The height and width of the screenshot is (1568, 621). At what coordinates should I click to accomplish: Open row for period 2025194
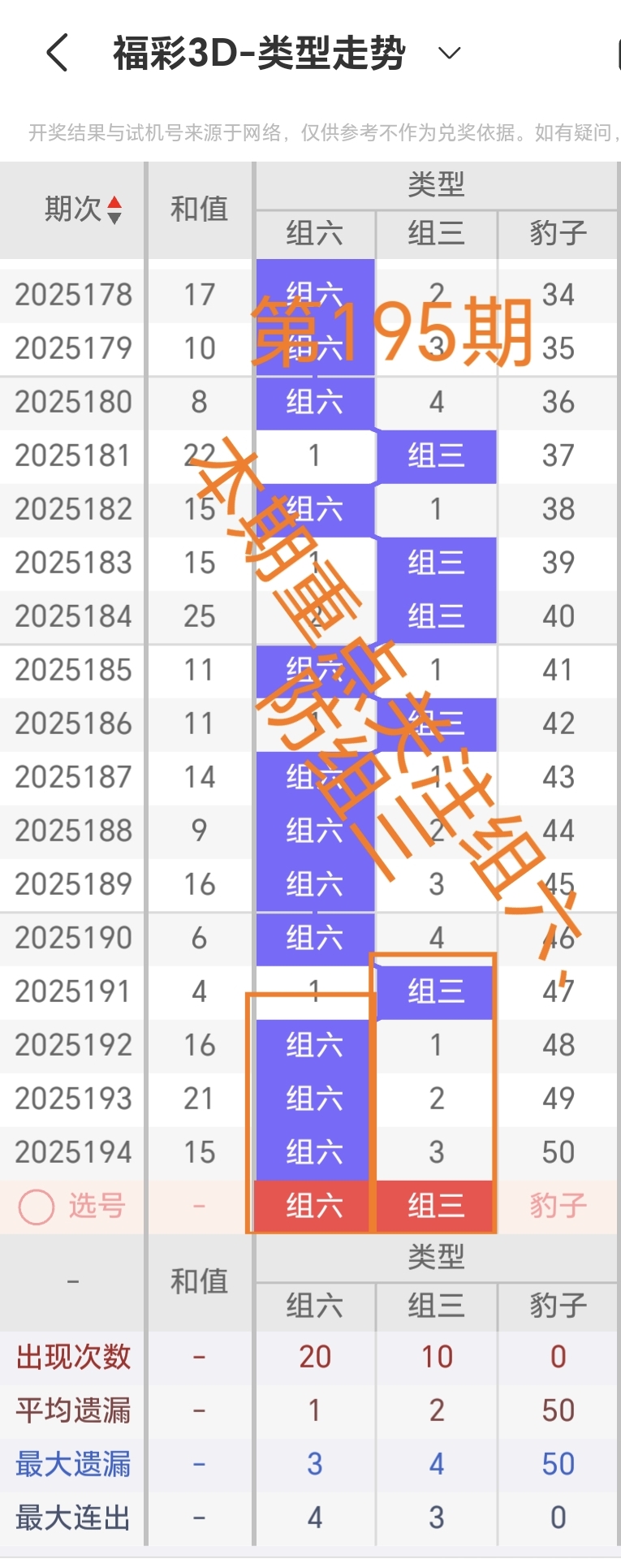coord(73,1152)
